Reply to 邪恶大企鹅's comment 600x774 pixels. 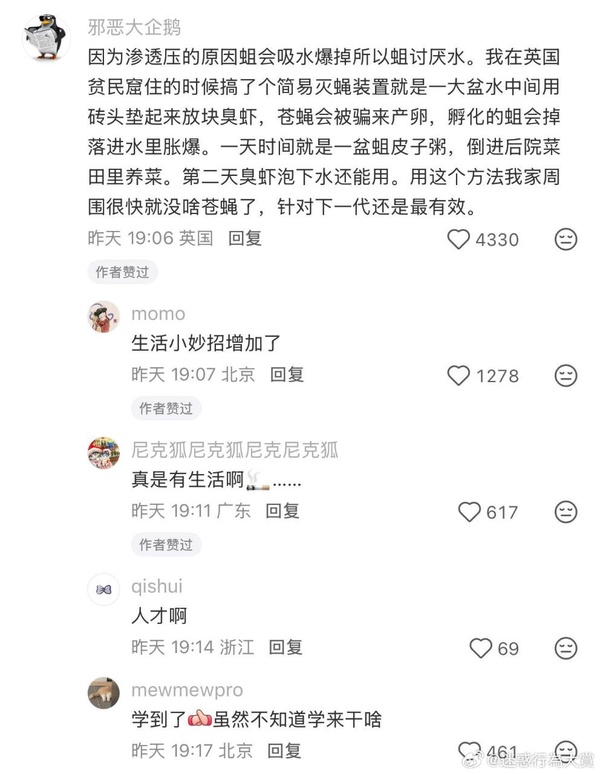pos(245,239)
